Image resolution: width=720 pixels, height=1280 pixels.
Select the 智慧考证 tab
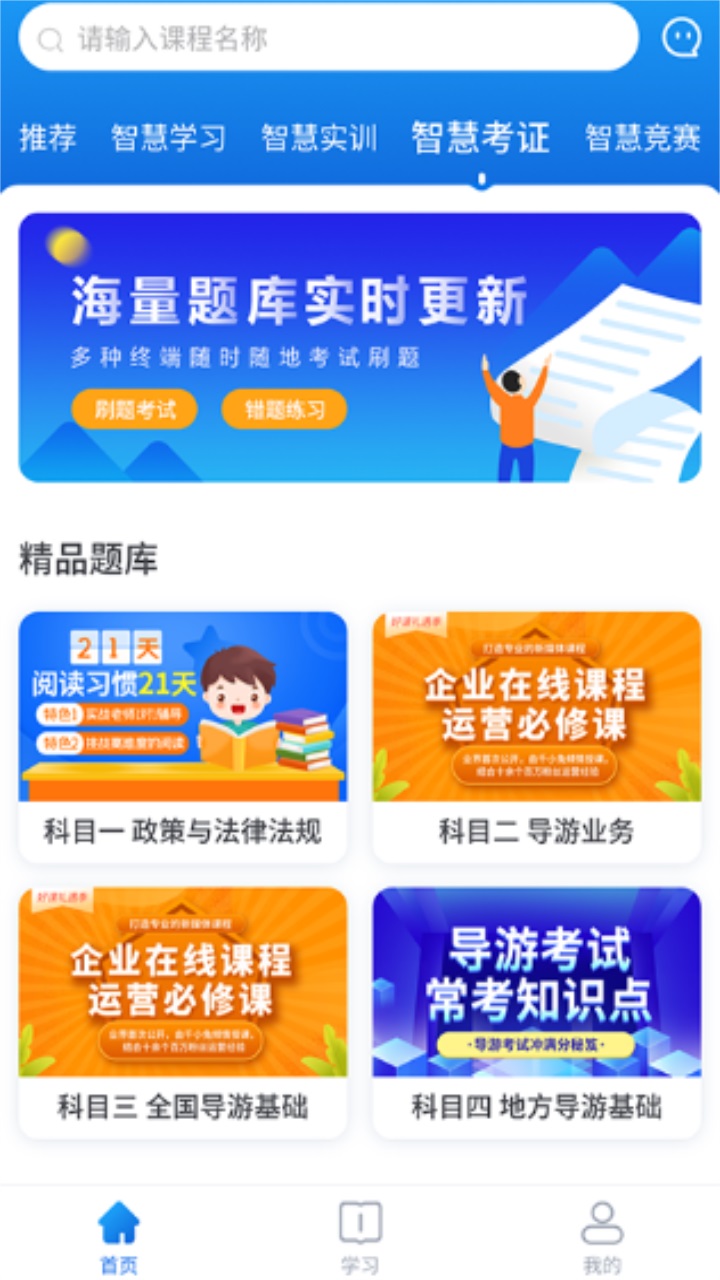tap(481, 137)
